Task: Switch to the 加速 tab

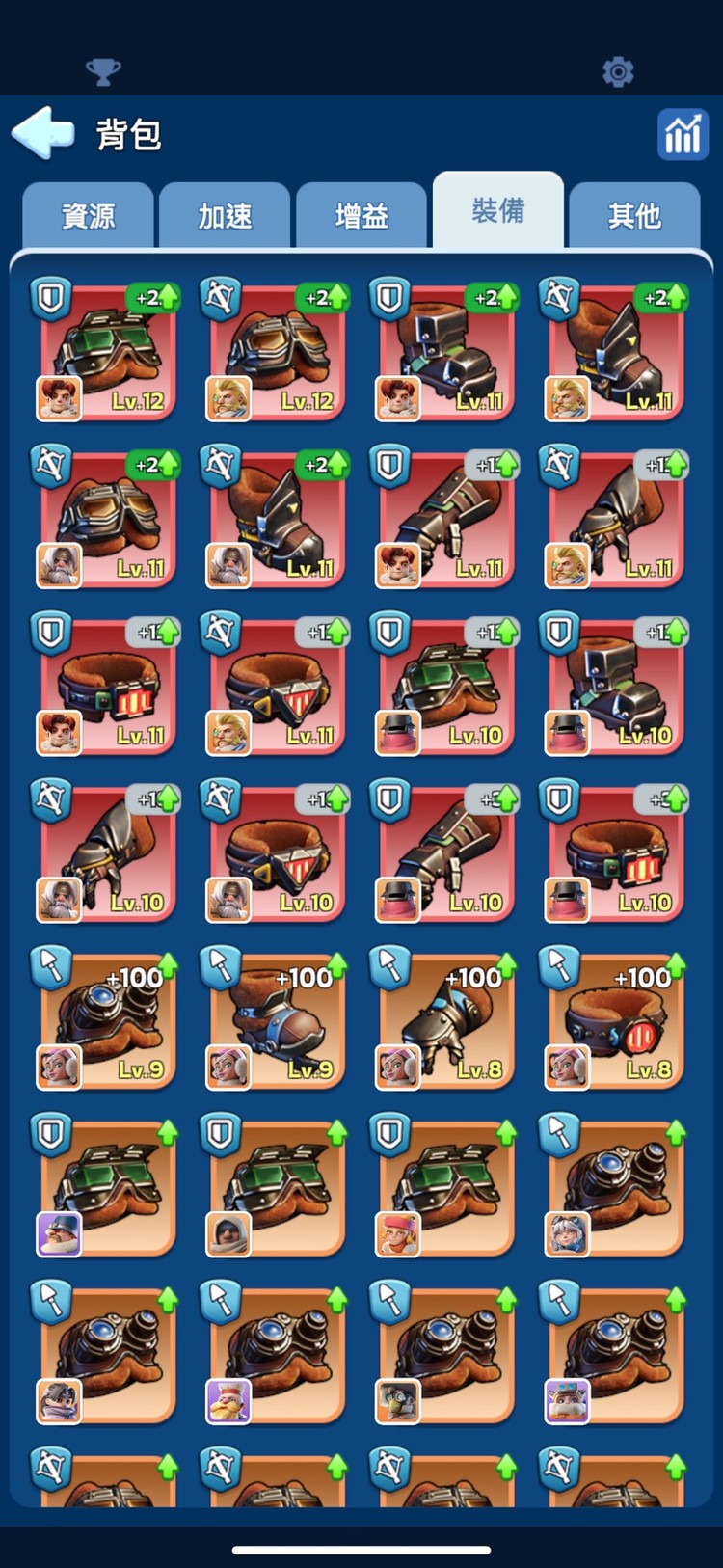Action: pyautogui.click(x=225, y=215)
